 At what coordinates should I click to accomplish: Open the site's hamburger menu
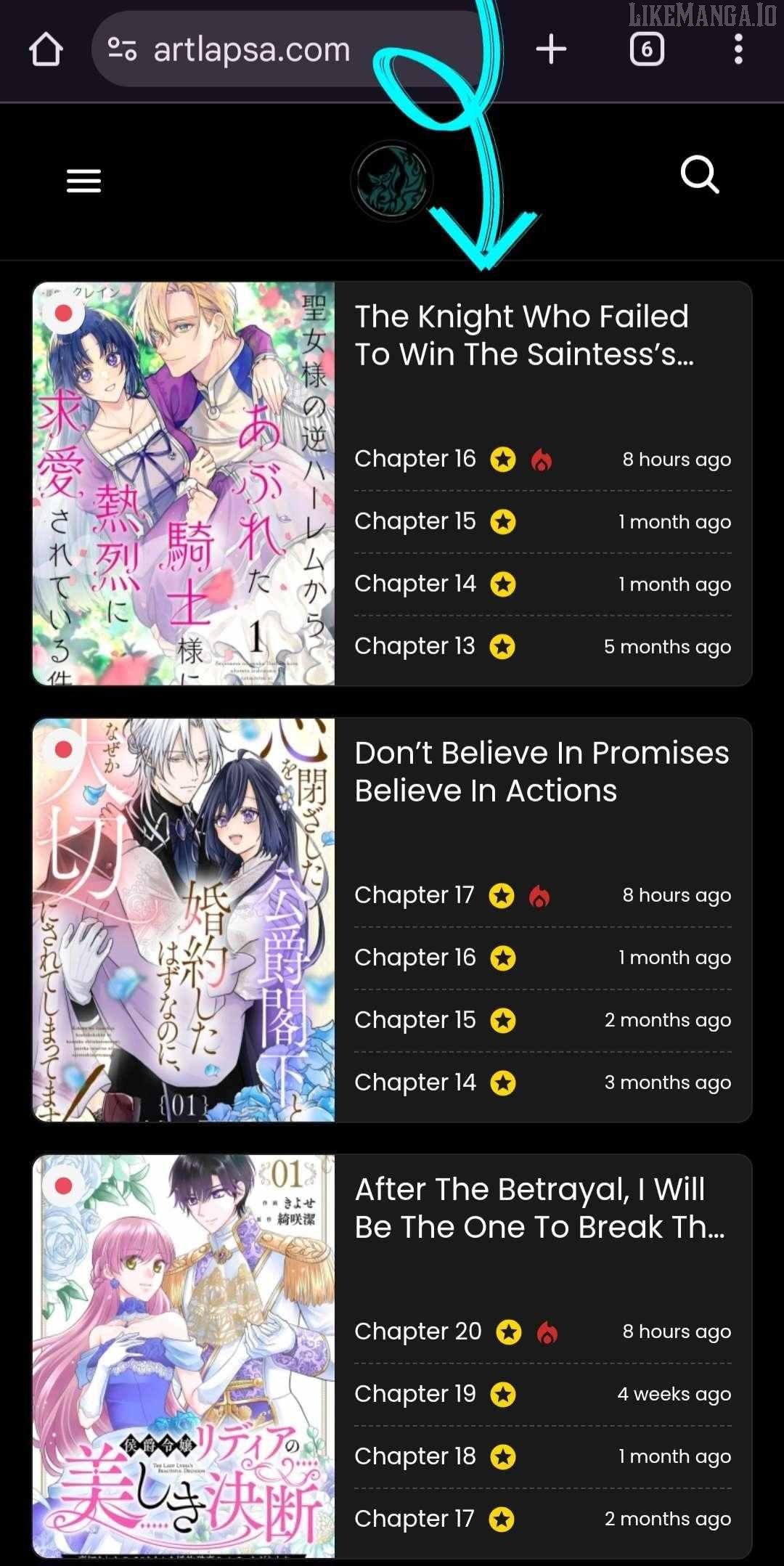pyautogui.click(x=83, y=181)
